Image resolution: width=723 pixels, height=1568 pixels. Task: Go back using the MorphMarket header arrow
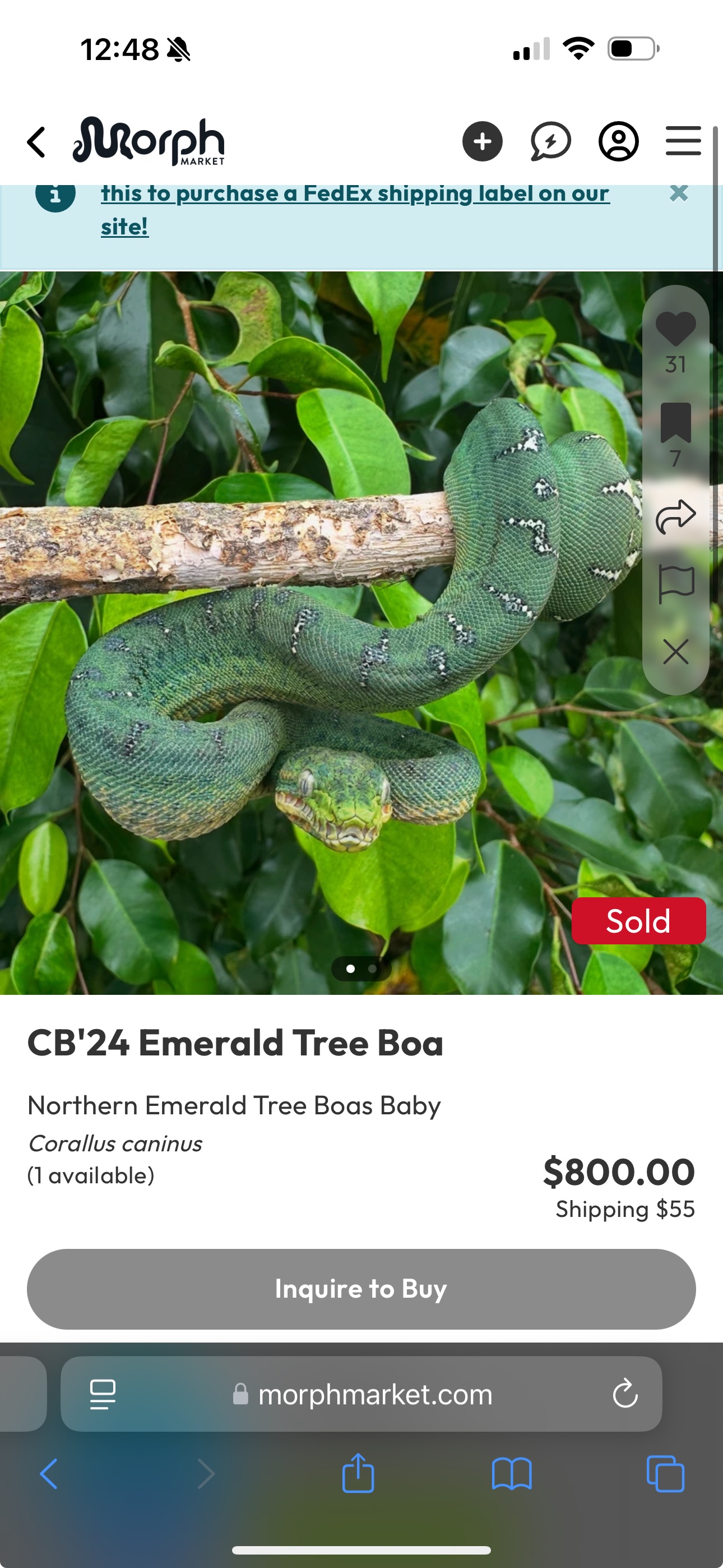(36, 142)
